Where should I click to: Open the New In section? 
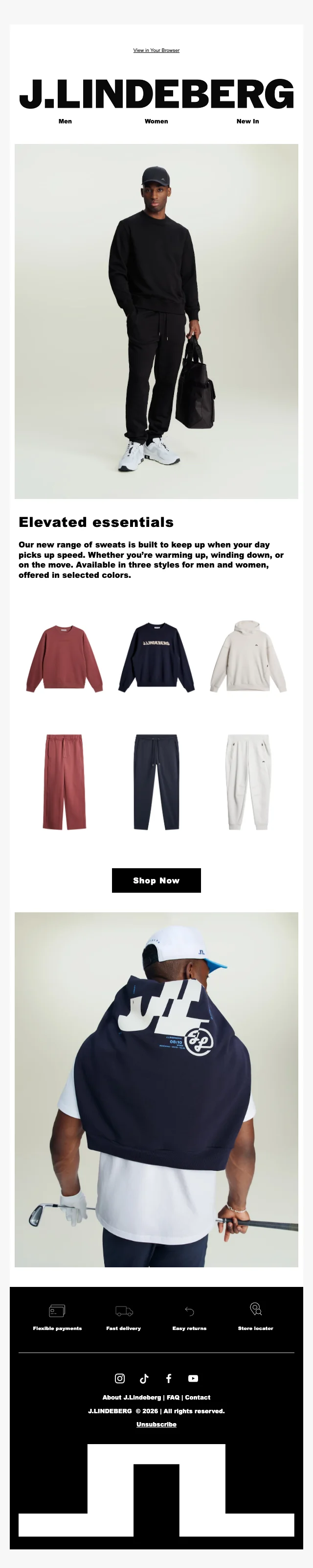click(247, 121)
